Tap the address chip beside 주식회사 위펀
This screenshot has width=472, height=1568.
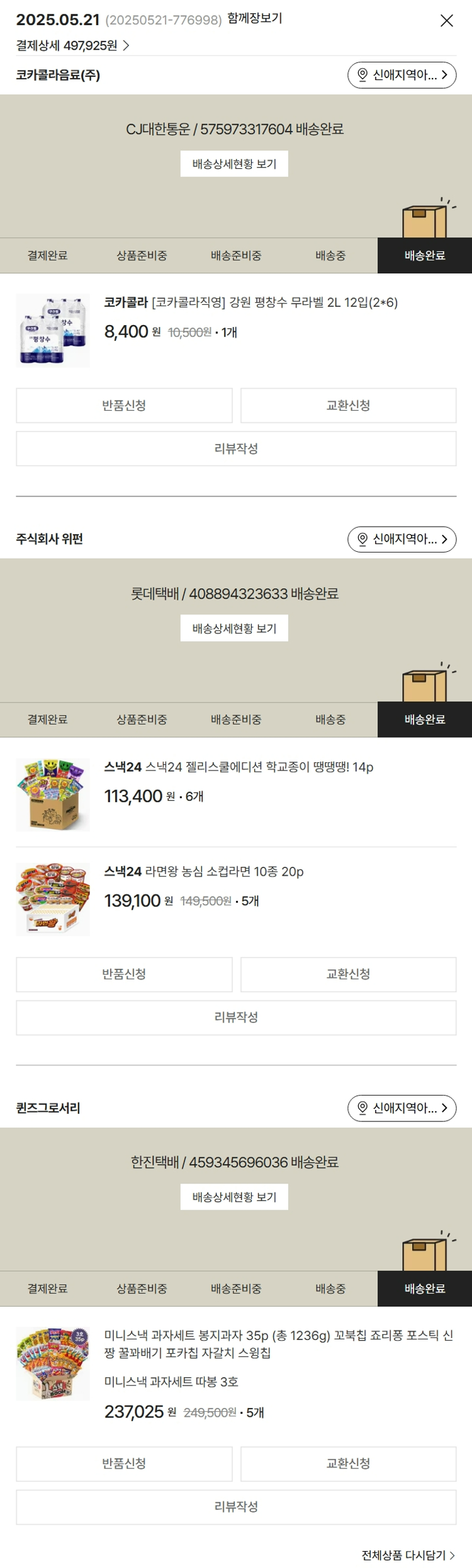[402, 539]
